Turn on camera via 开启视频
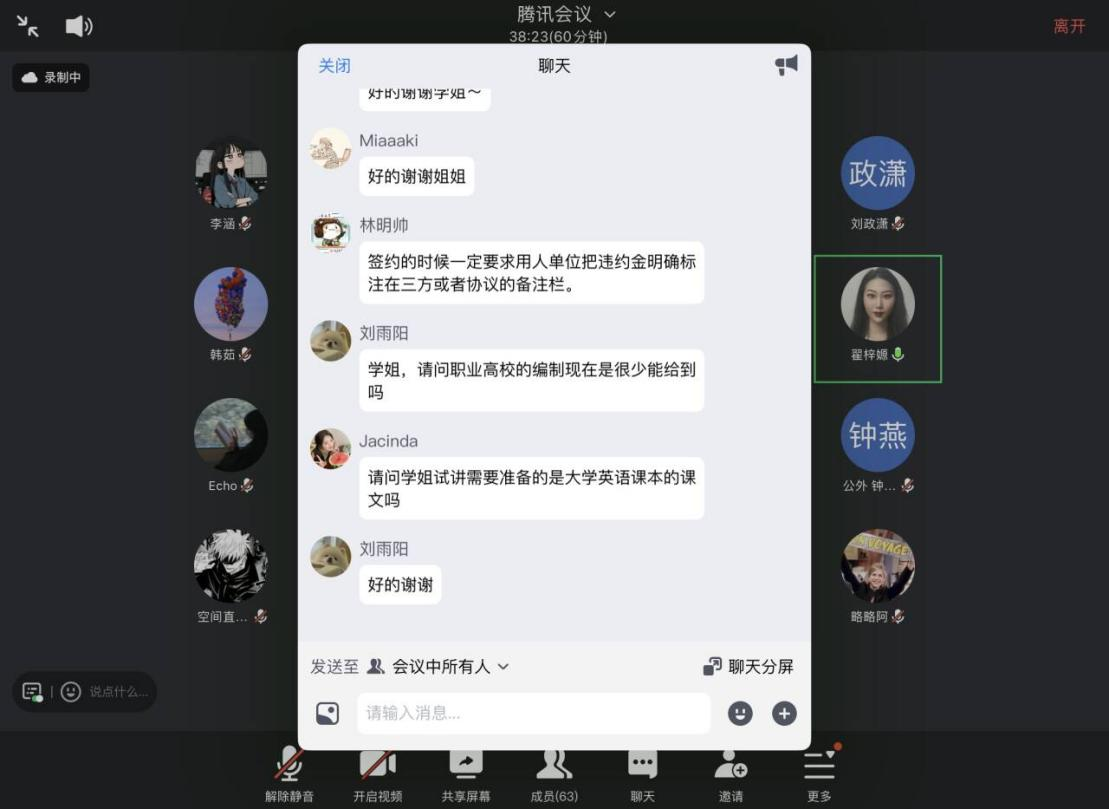This screenshot has width=1109, height=809. coord(378,773)
